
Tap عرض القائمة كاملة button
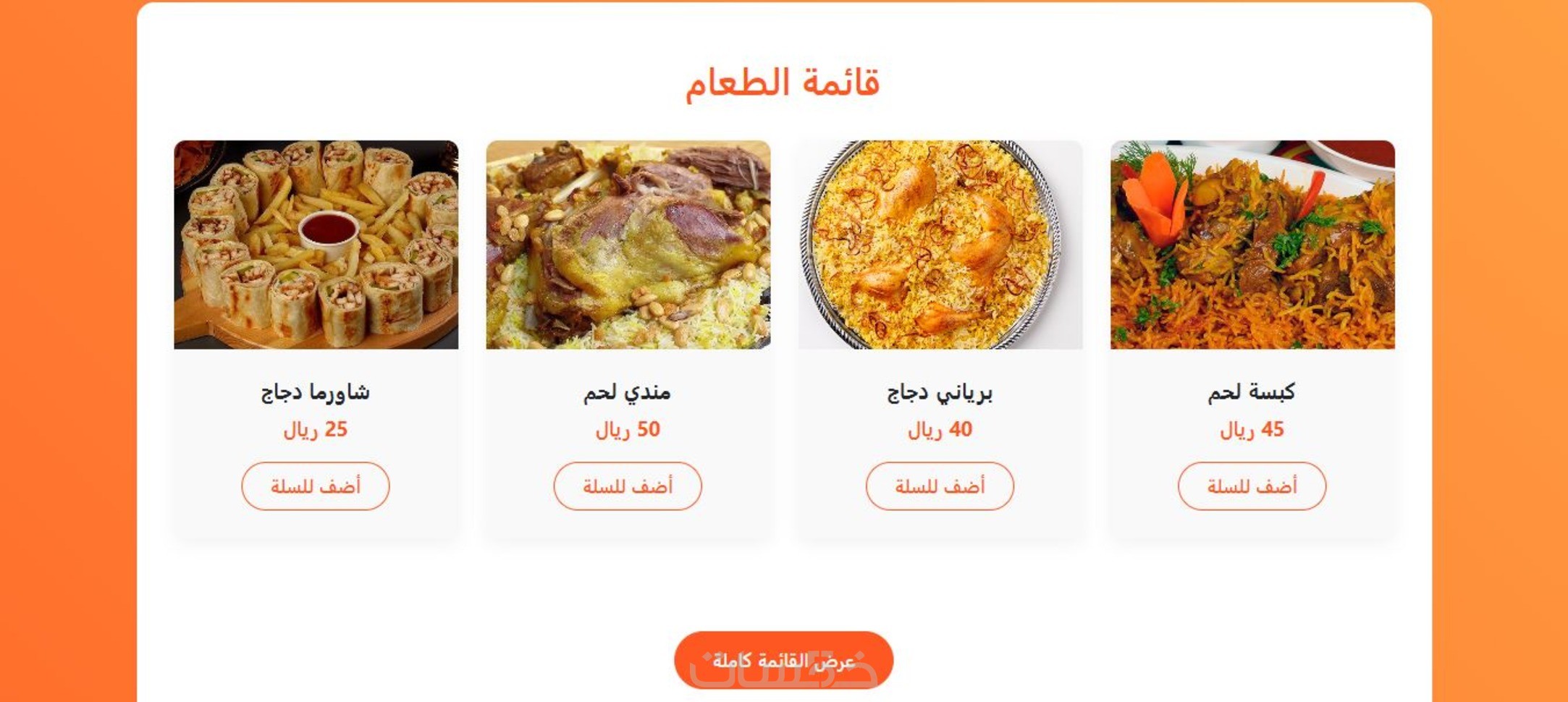point(783,660)
